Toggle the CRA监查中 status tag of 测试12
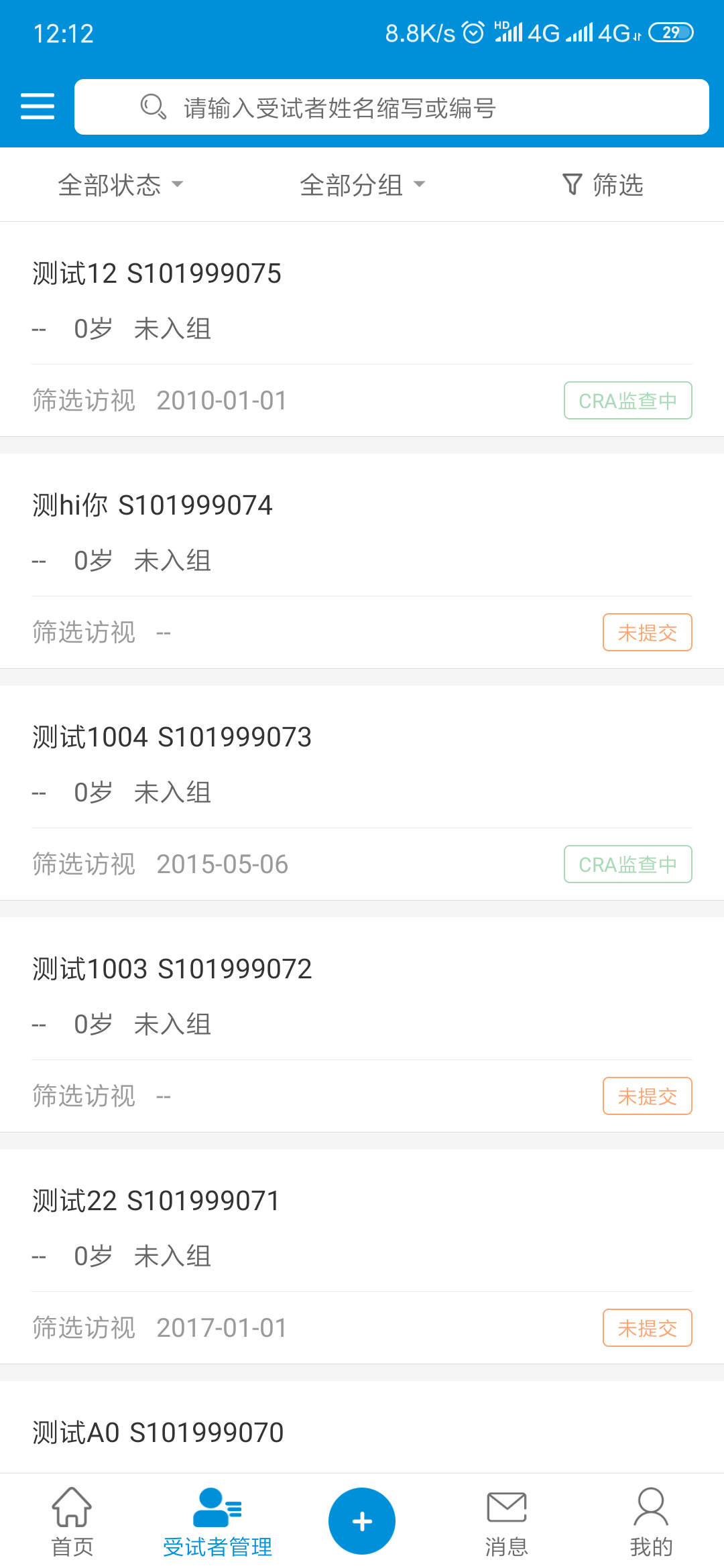 627,400
